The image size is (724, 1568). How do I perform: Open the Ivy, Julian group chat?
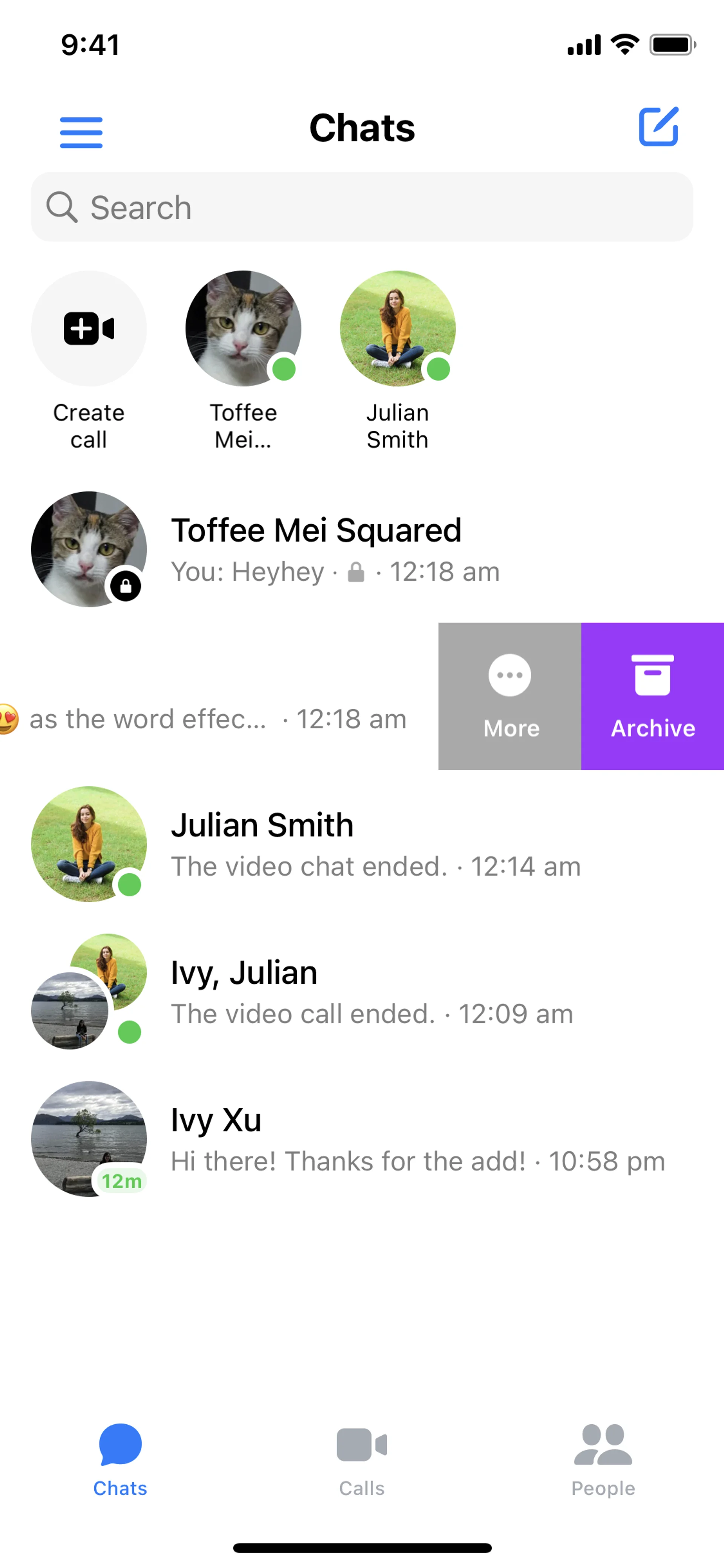361,991
